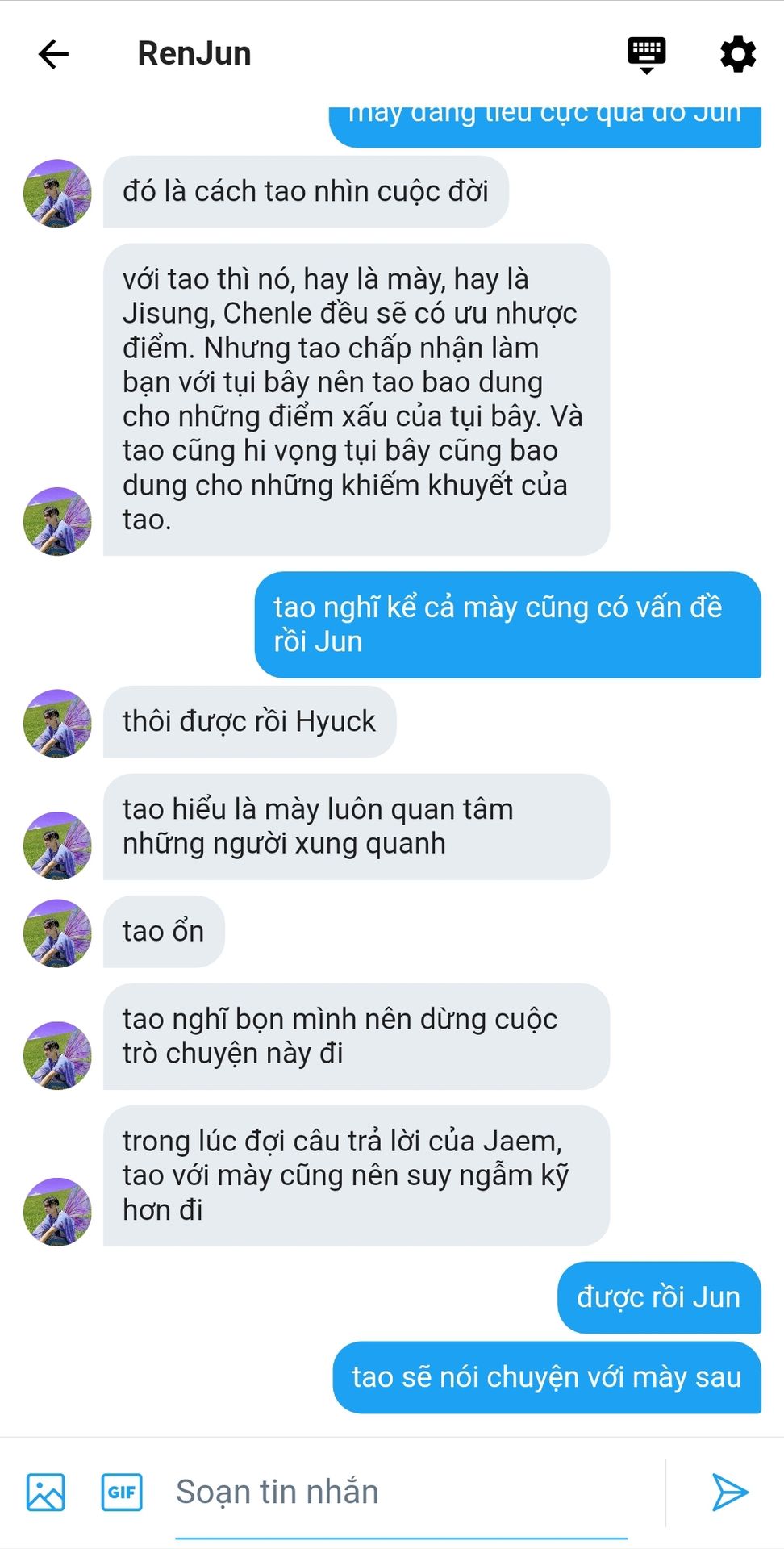Focus the "Soạn tin nhắn" message field
This screenshot has height=1549, width=784.
pyautogui.click(x=401, y=1493)
